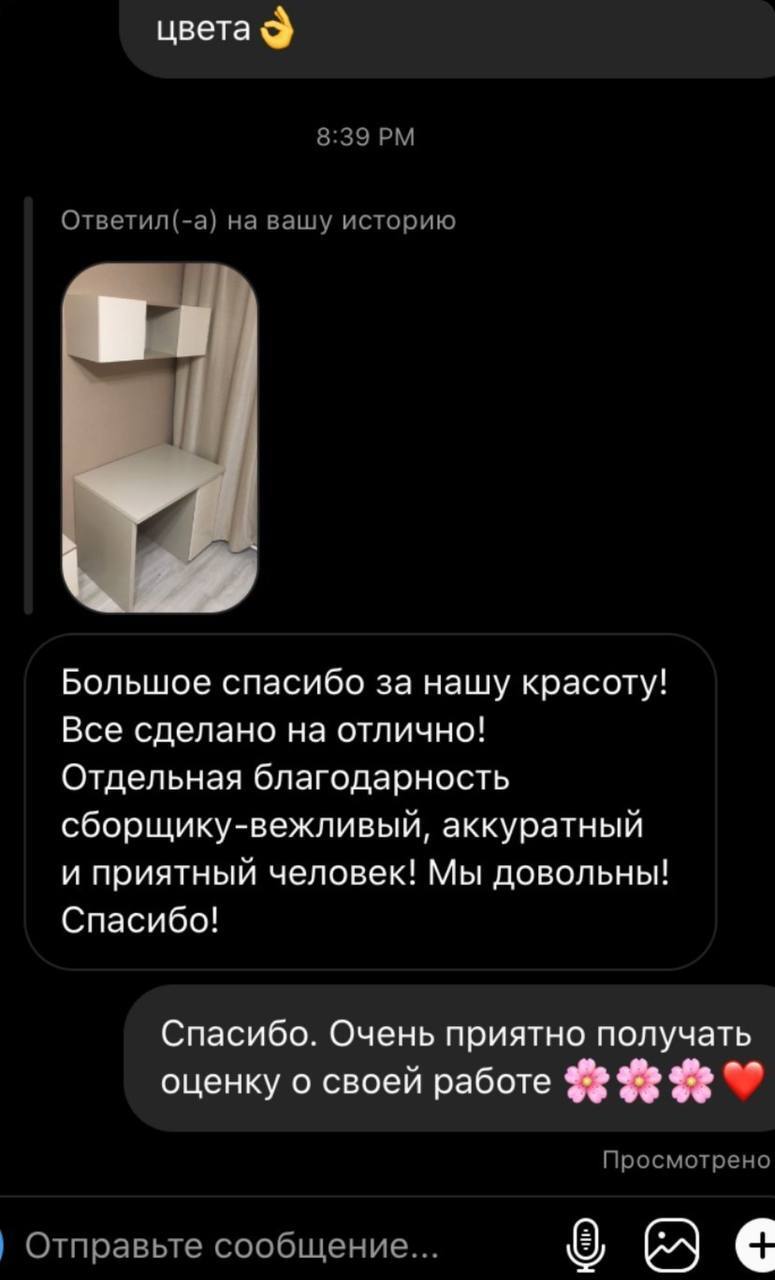Open the photo gallery picker icon
The width and height of the screenshot is (775, 1280).
point(672,1246)
